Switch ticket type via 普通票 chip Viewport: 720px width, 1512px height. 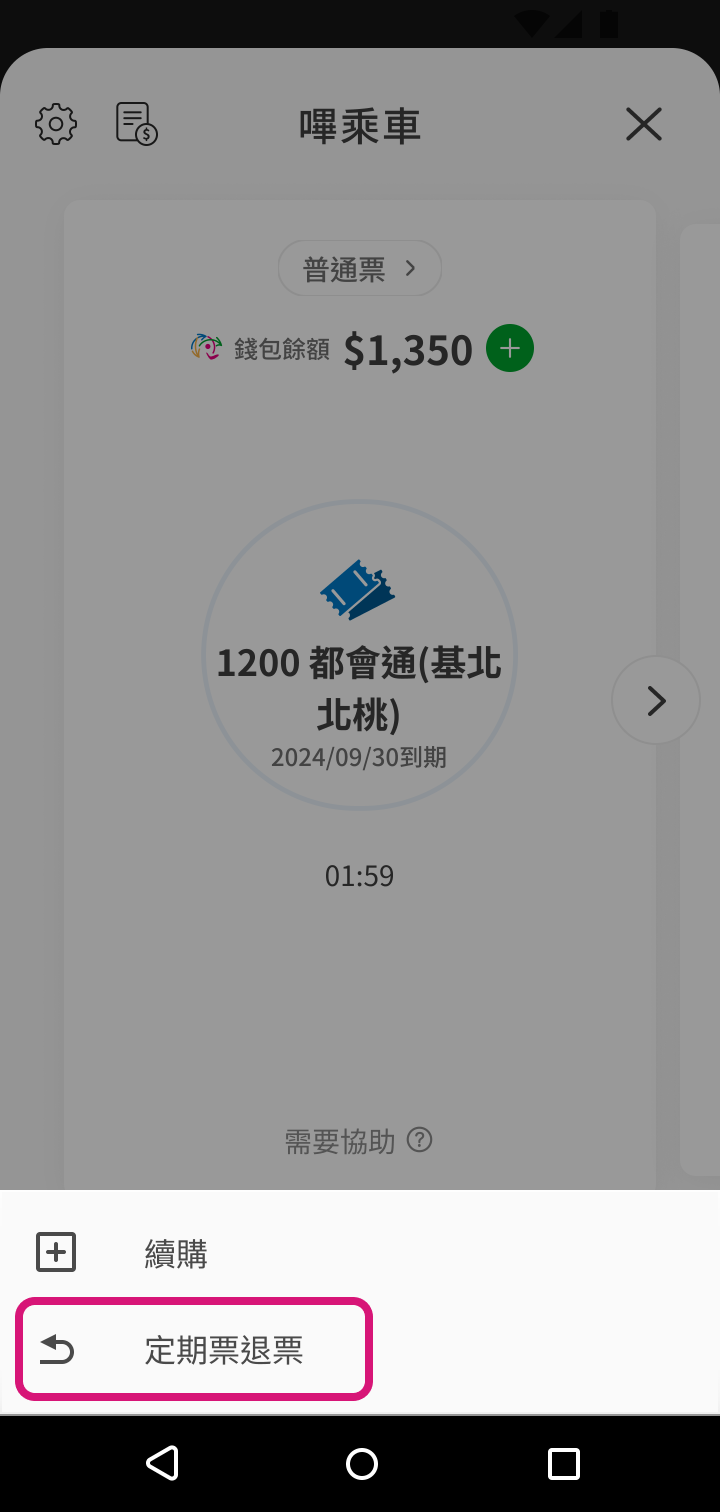(x=359, y=269)
